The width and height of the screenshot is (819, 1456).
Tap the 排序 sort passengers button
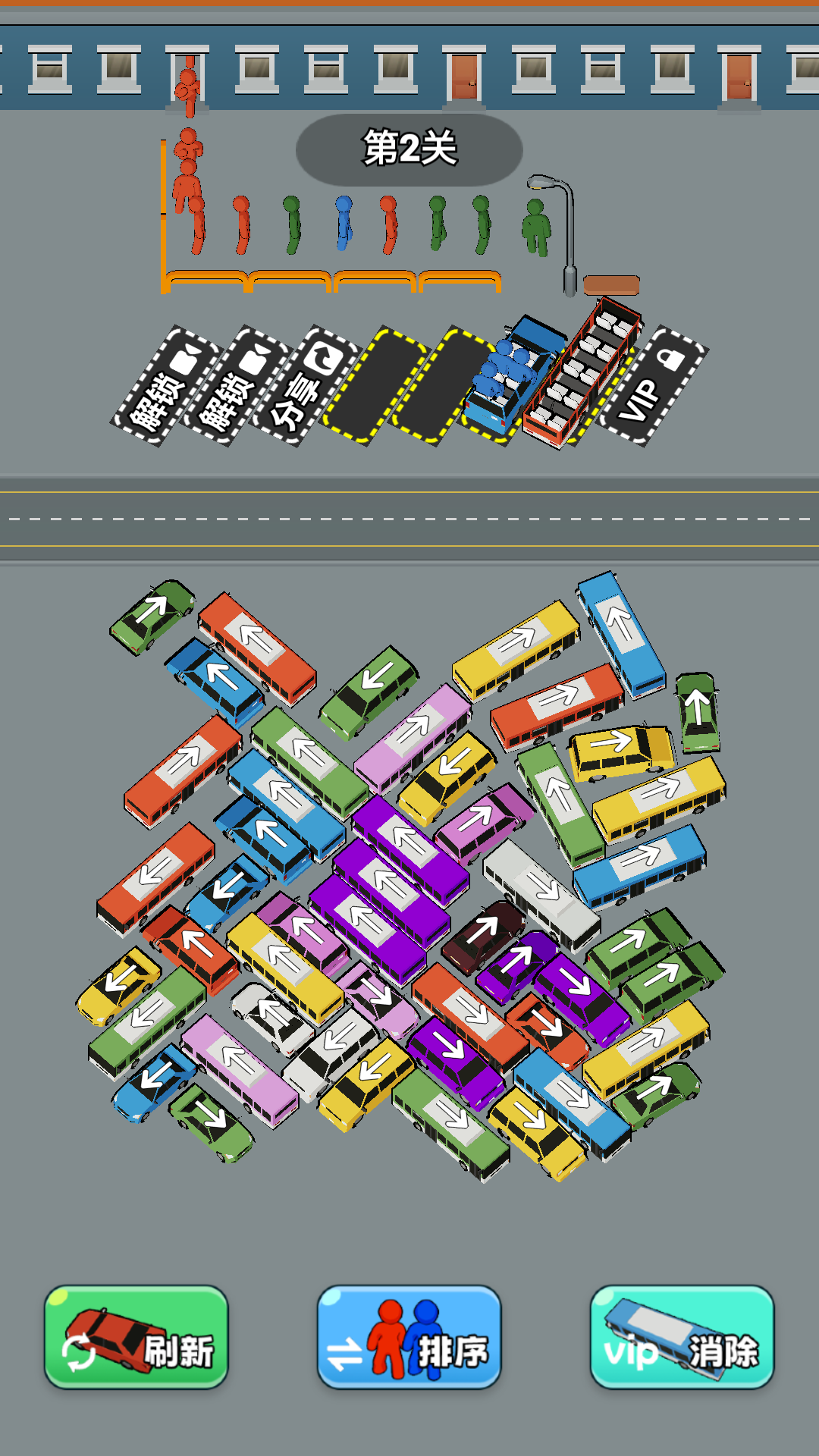pos(409,1338)
